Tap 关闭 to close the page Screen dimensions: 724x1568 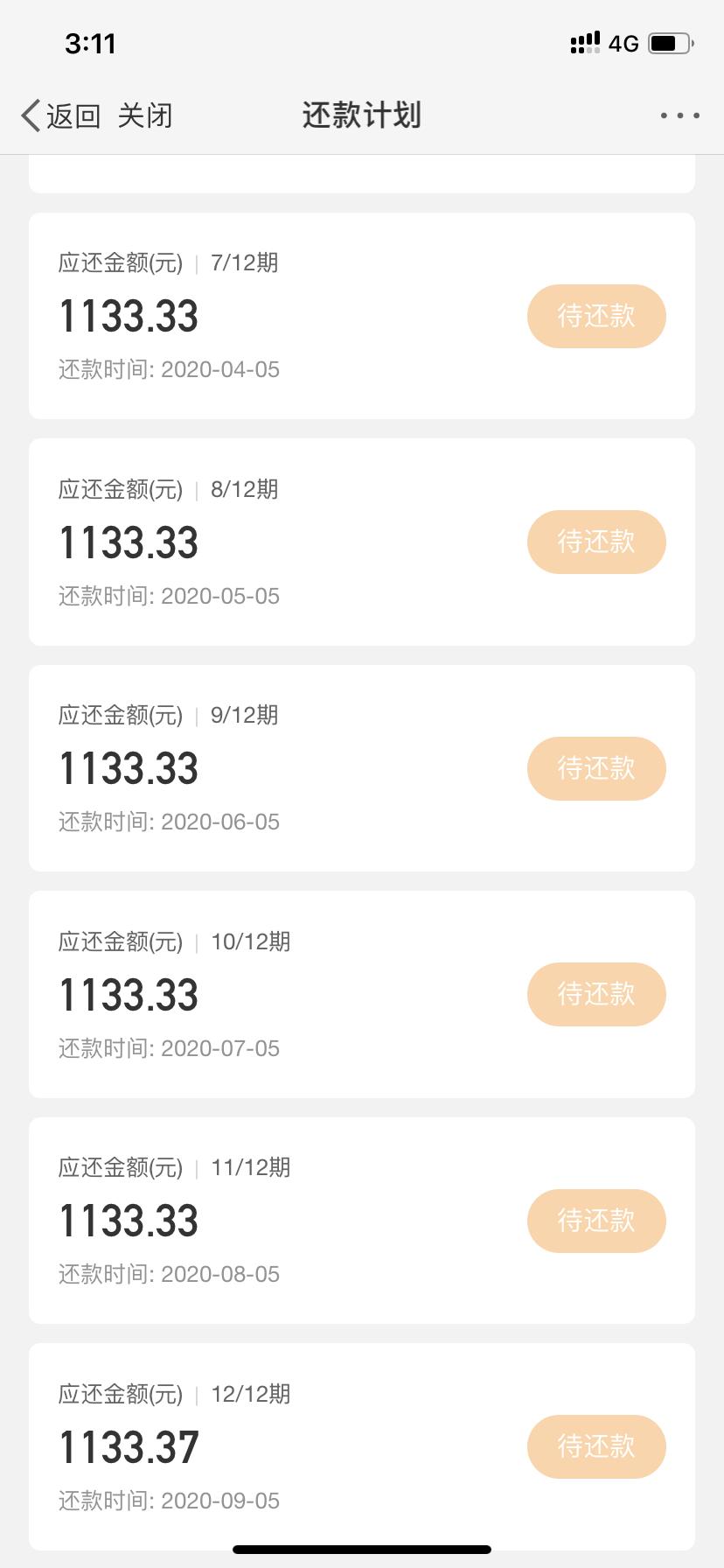point(145,115)
